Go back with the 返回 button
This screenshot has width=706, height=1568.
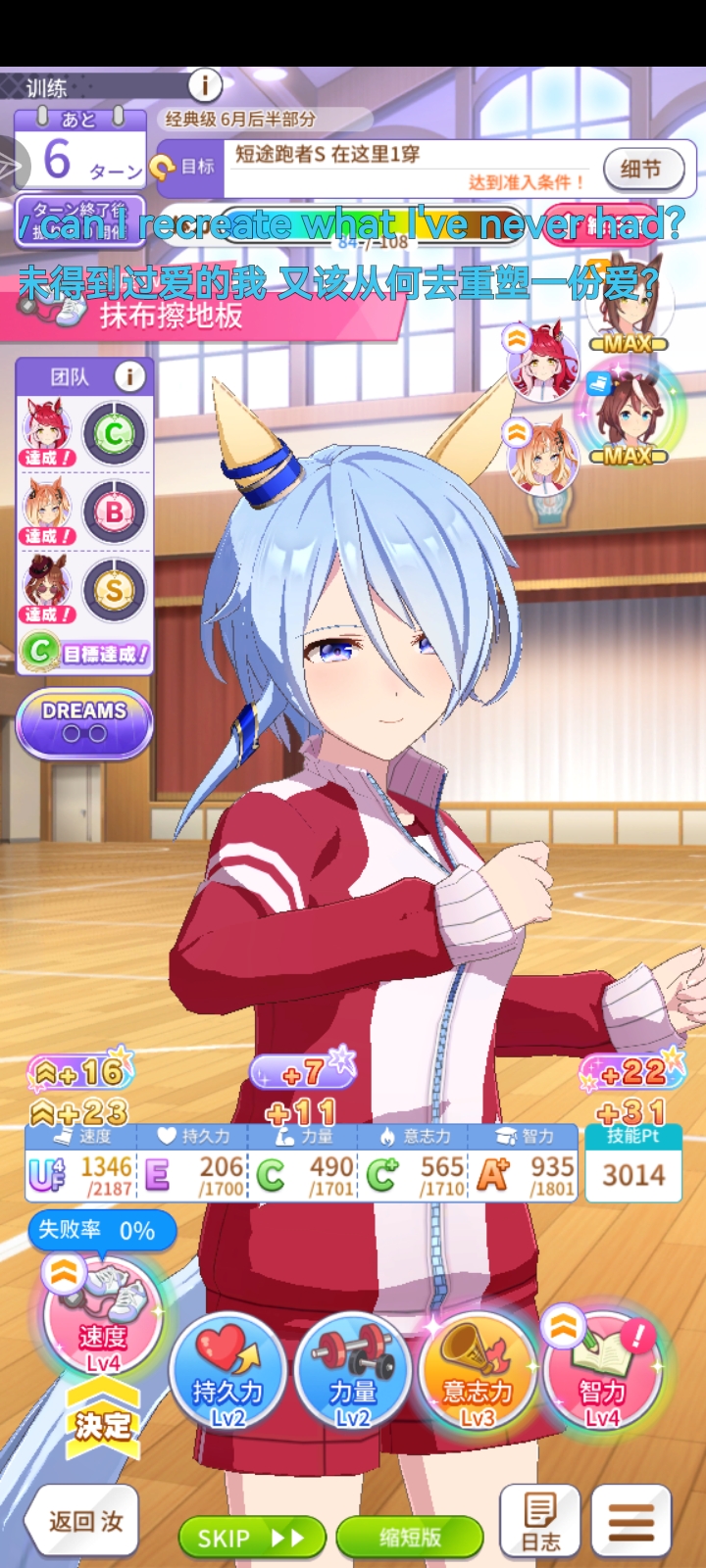pos(81,1521)
